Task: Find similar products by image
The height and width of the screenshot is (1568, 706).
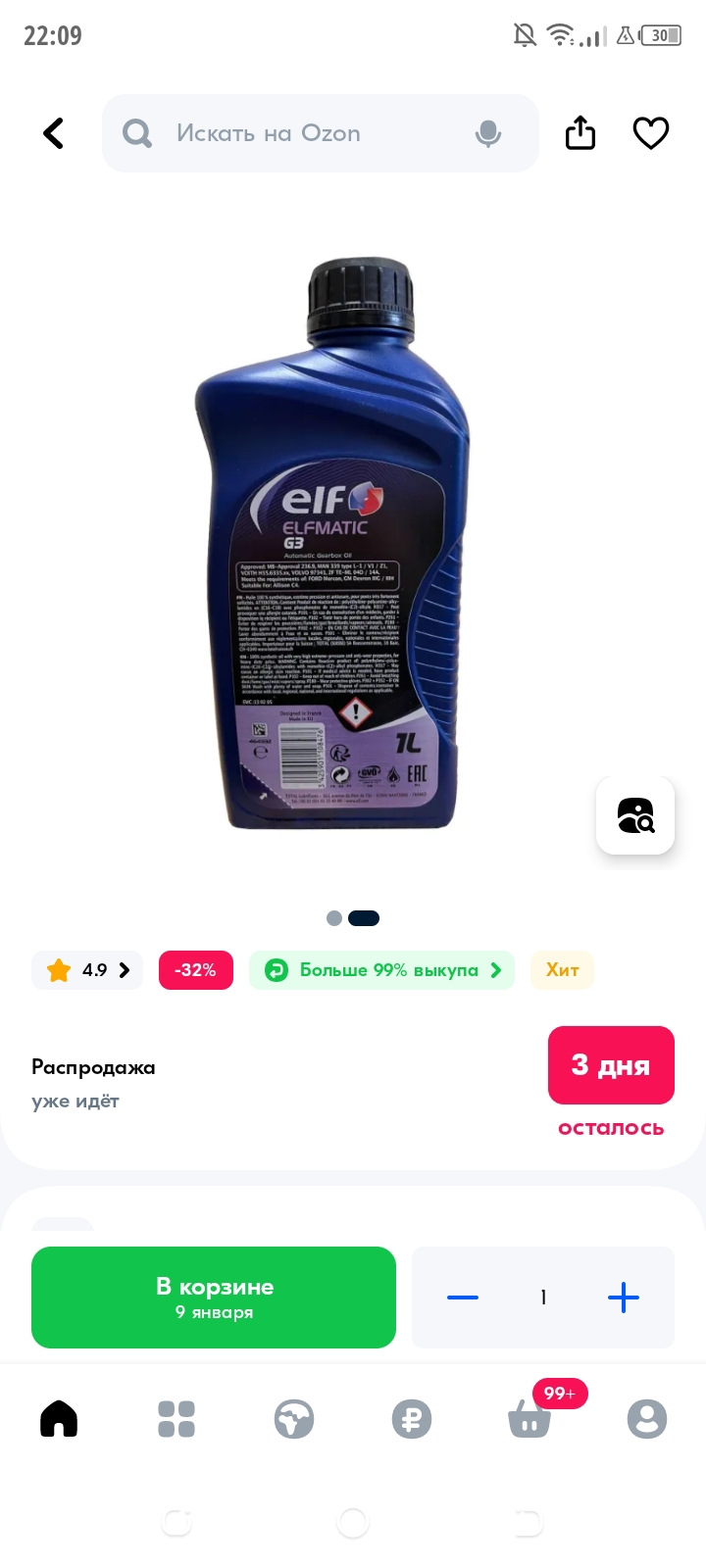Action: pos(635,815)
